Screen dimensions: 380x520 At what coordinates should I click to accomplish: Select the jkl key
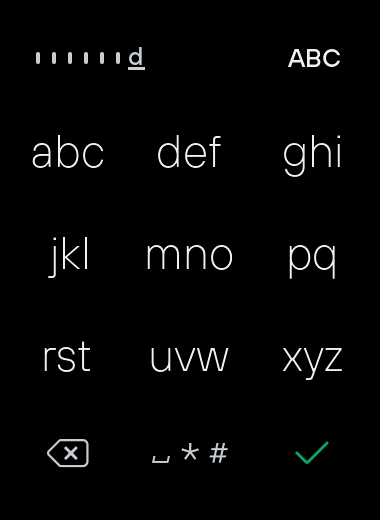click(68, 257)
